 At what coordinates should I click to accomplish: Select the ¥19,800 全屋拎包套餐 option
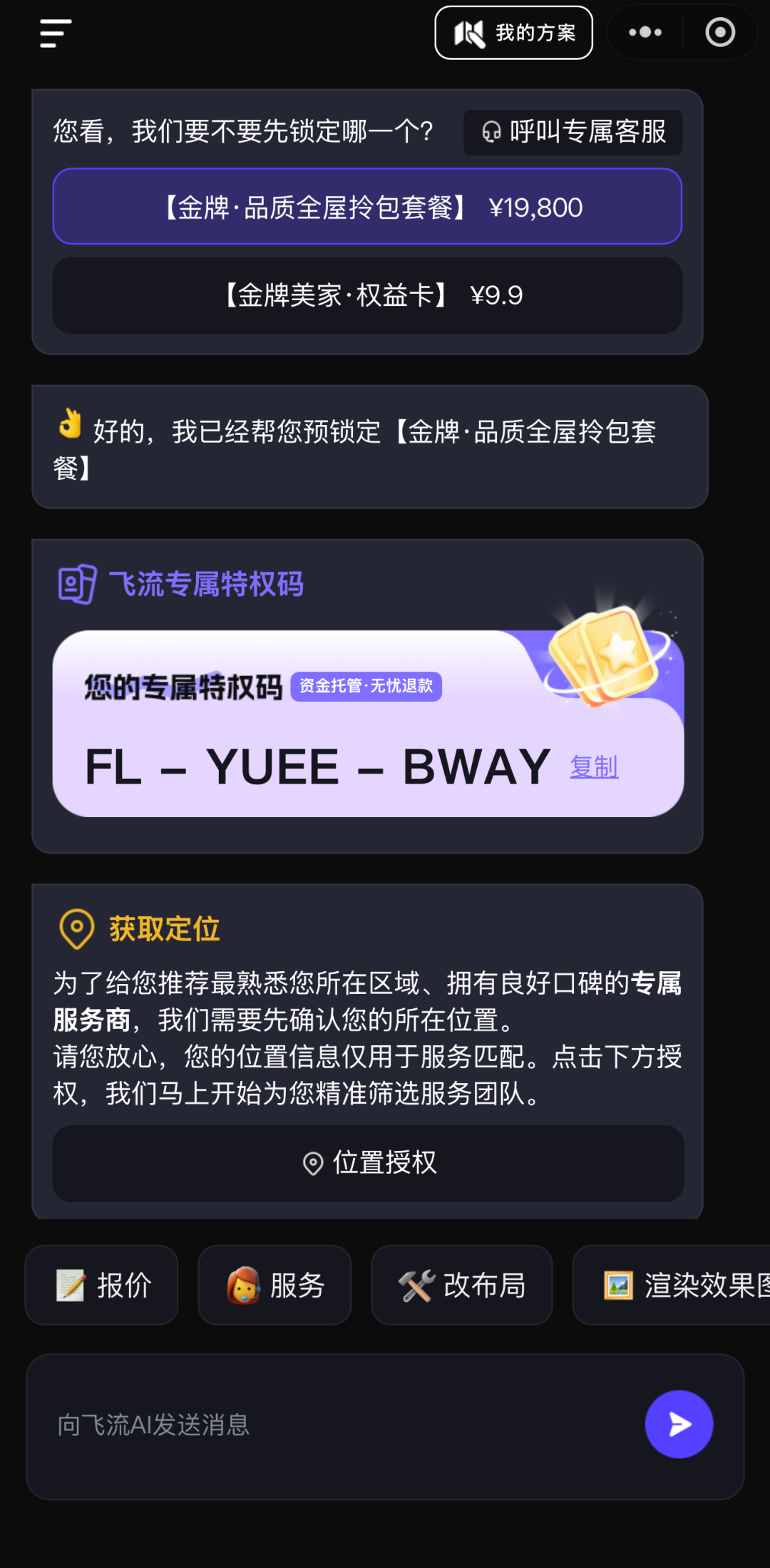(369, 207)
